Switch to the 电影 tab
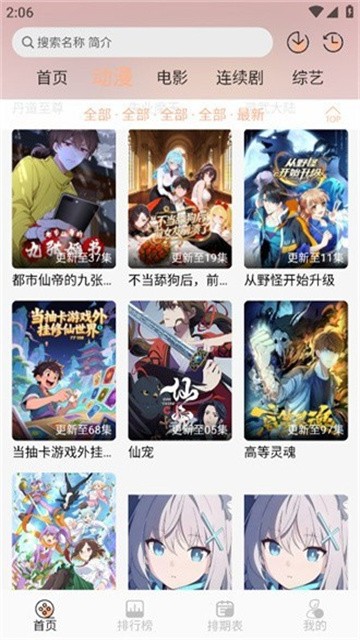This screenshot has height=640, width=360. (x=172, y=78)
